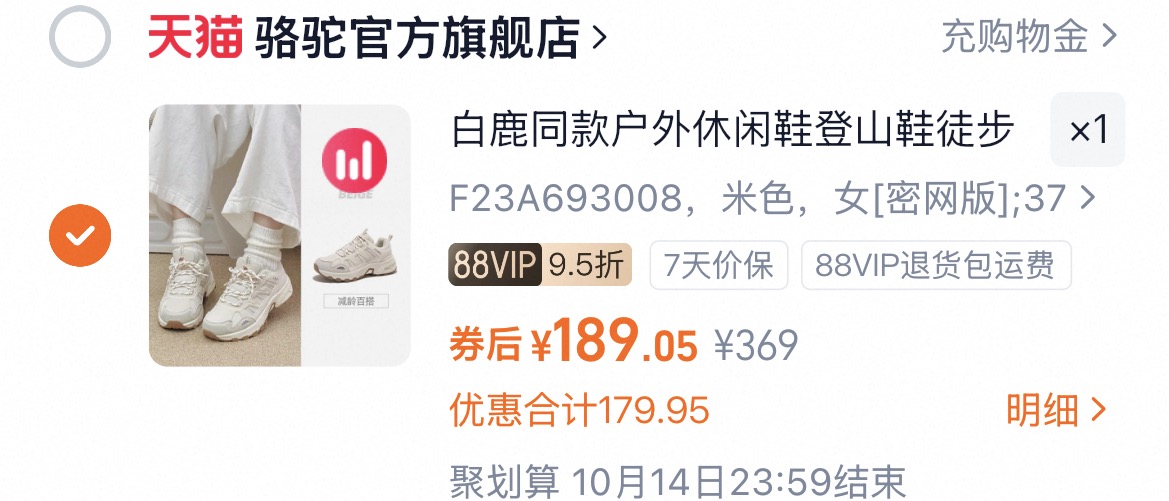The height and width of the screenshot is (501, 1169).
Task: Change quantity via ×1 button
Action: [x=1088, y=130]
